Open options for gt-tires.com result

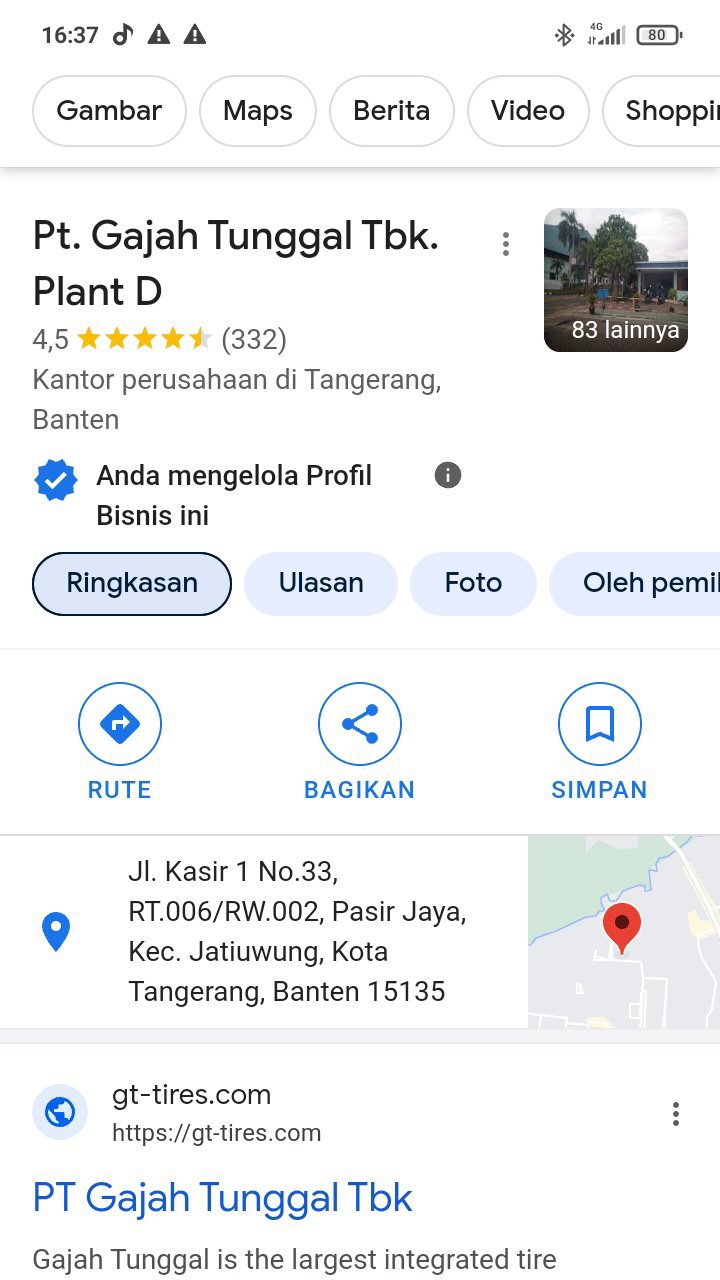[x=676, y=1113]
